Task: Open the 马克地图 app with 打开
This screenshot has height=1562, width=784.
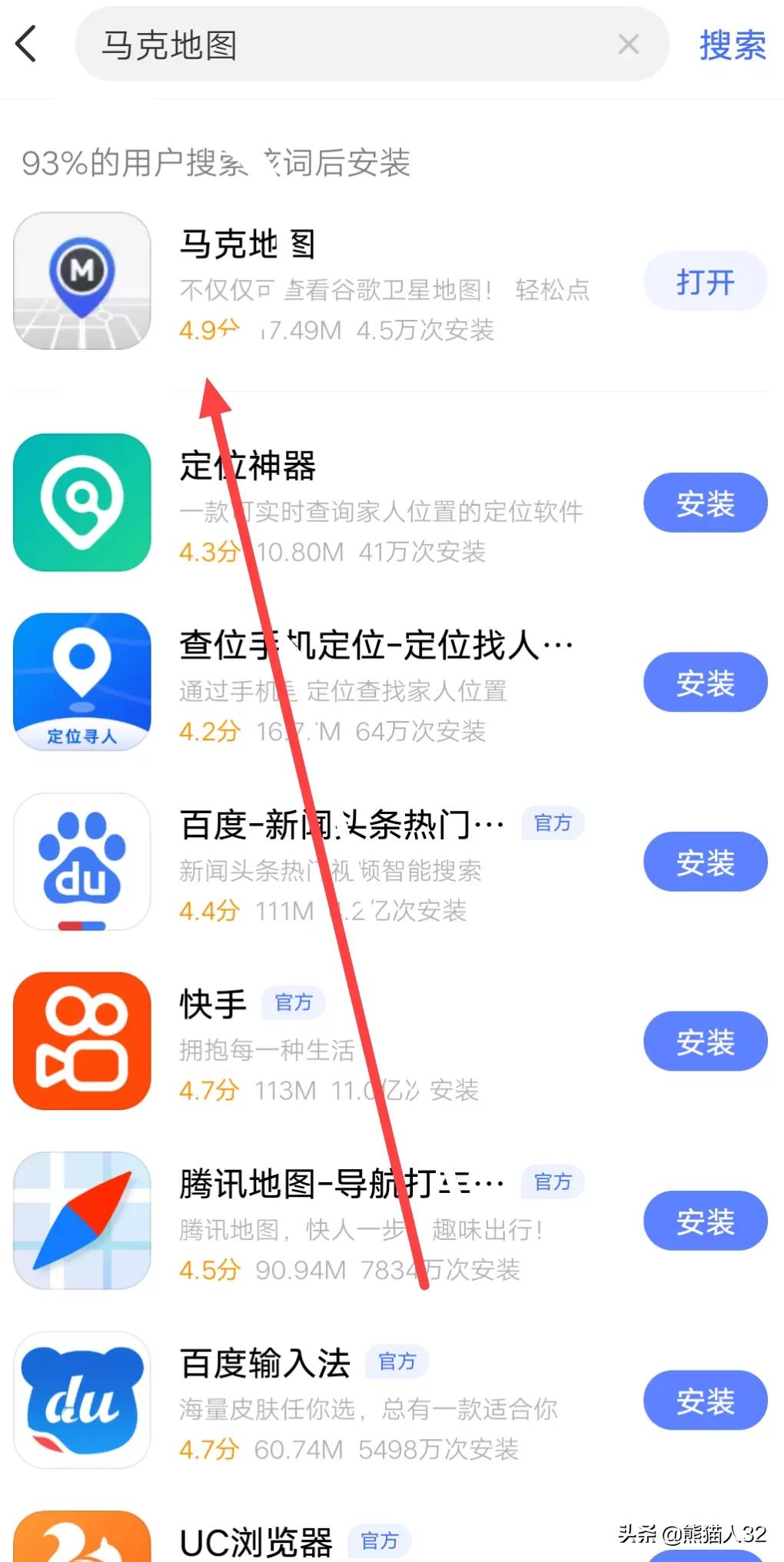Action: (705, 281)
